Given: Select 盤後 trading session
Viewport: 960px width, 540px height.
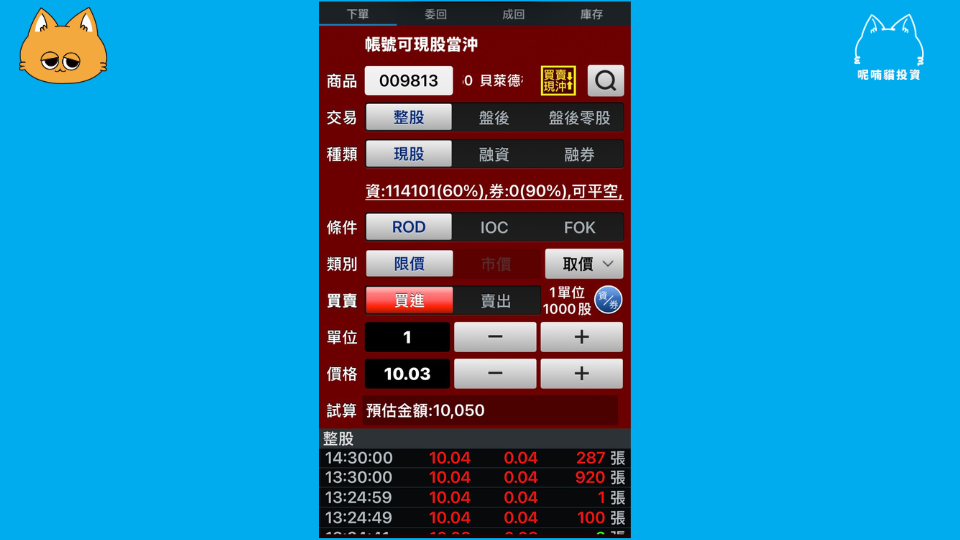Looking at the screenshot, I should point(494,117).
